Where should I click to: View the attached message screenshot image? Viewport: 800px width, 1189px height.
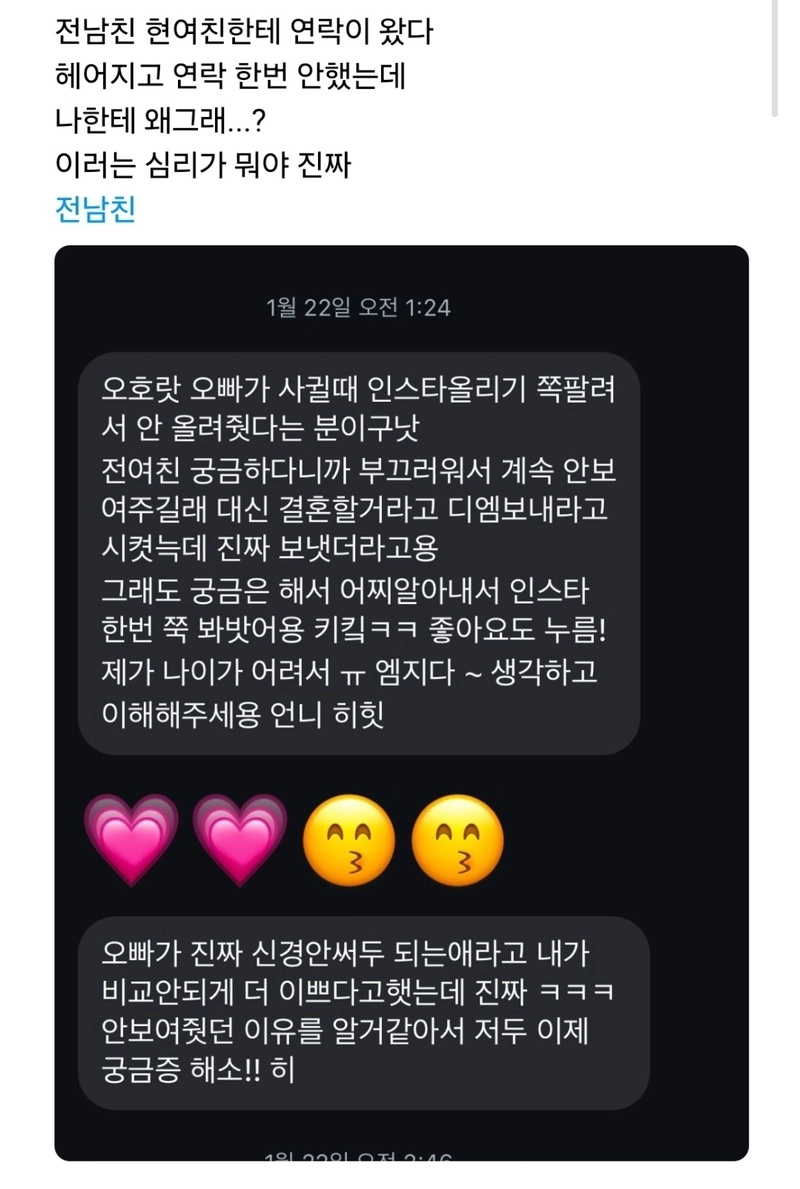[401, 702]
